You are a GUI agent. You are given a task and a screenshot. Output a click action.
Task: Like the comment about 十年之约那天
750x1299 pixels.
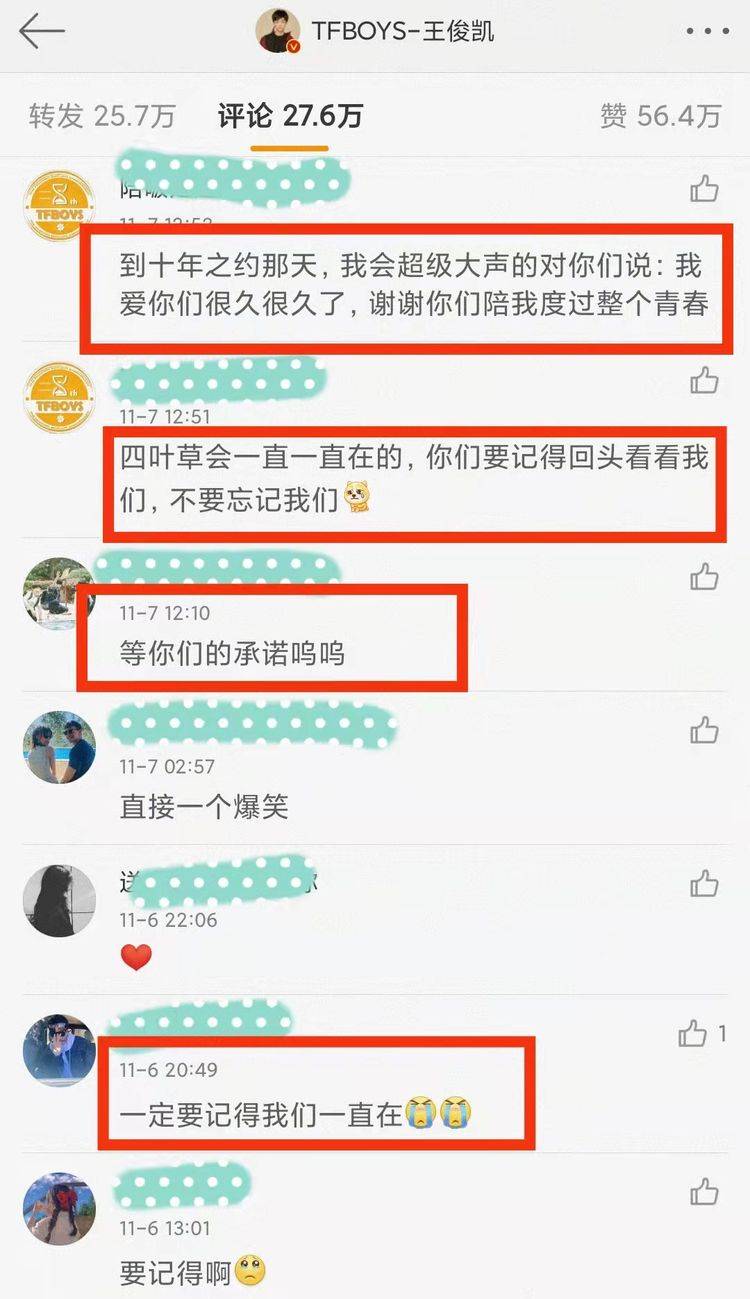point(704,189)
